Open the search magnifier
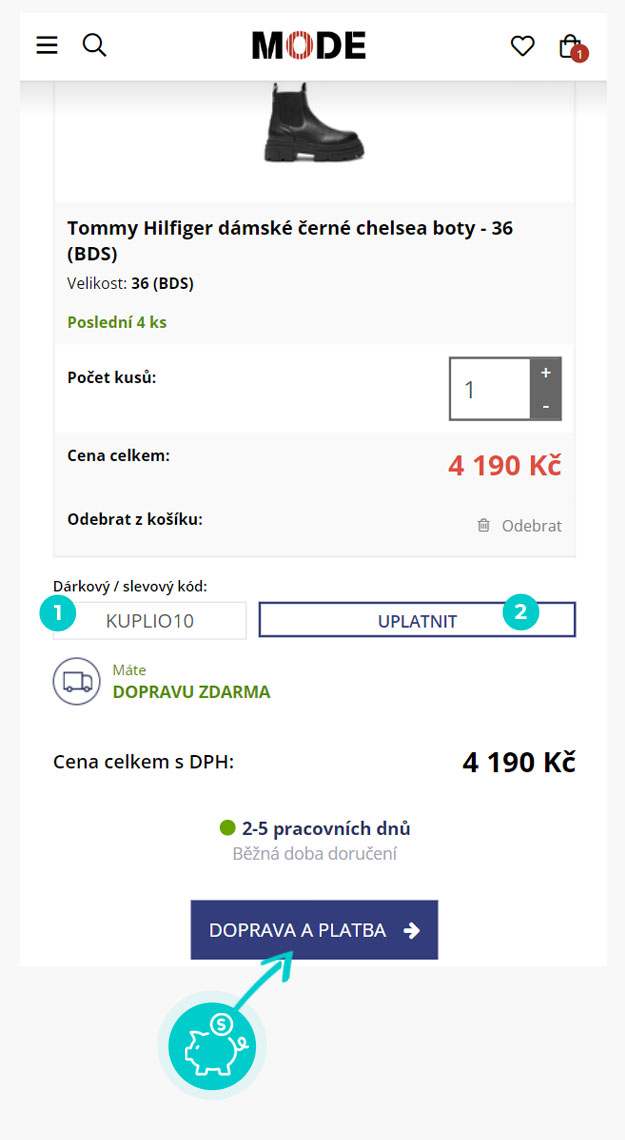The width and height of the screenshot is (625, 1140). pyautogui.click(x=94, y=46)
